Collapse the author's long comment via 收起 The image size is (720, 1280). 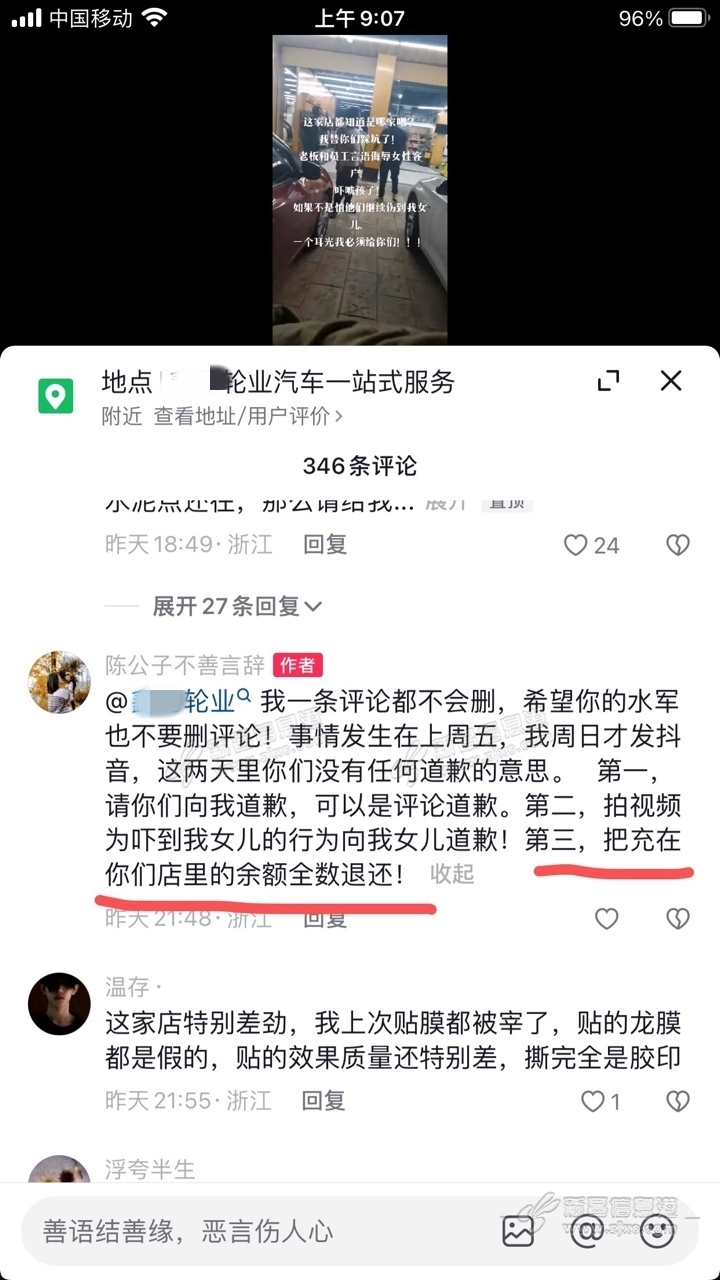(452, 873)
